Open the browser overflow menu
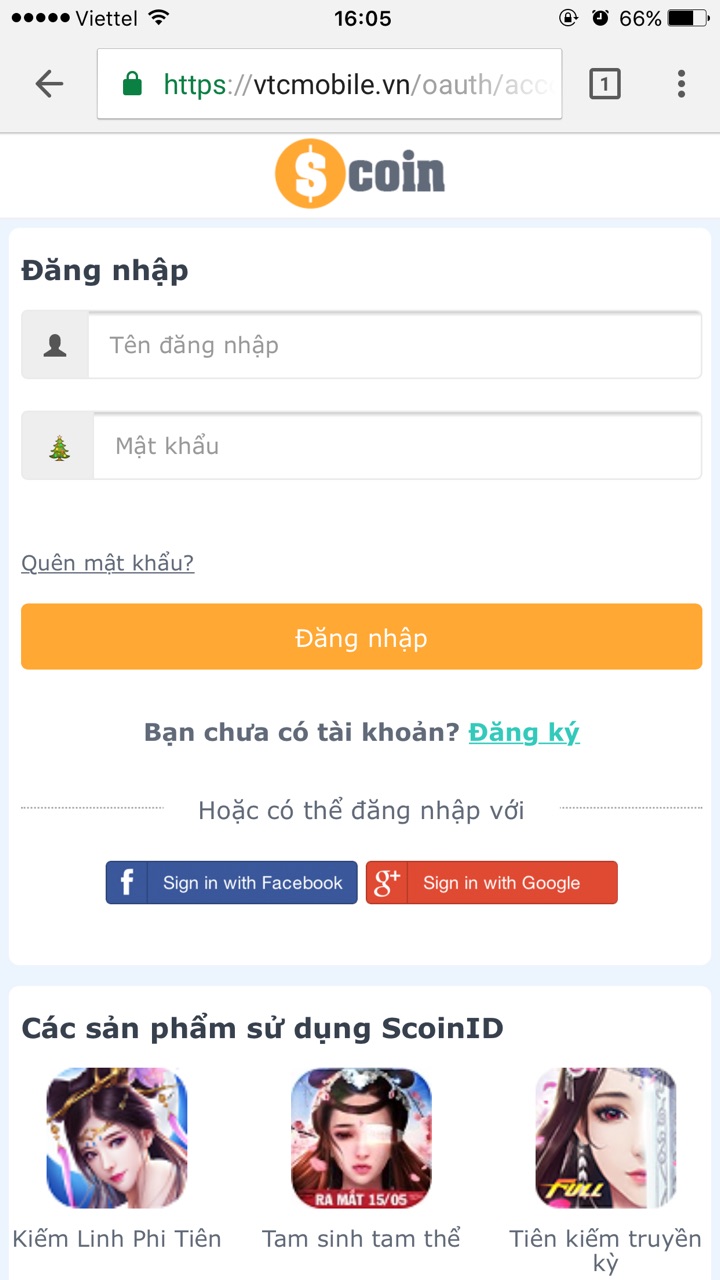Viewport: 720px width, 1280px height. [x=681, y=84]
